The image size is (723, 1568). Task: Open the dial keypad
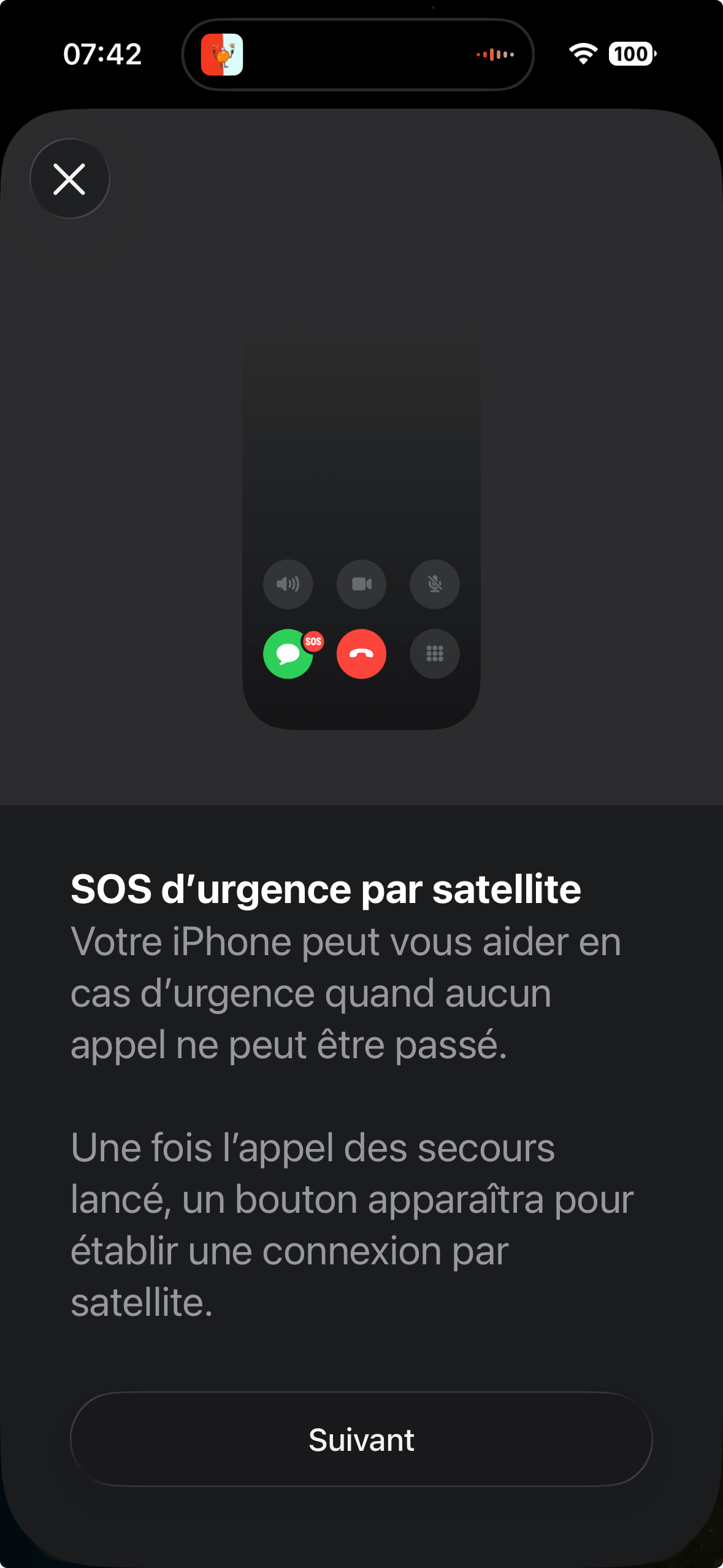(x=434, y=653)
